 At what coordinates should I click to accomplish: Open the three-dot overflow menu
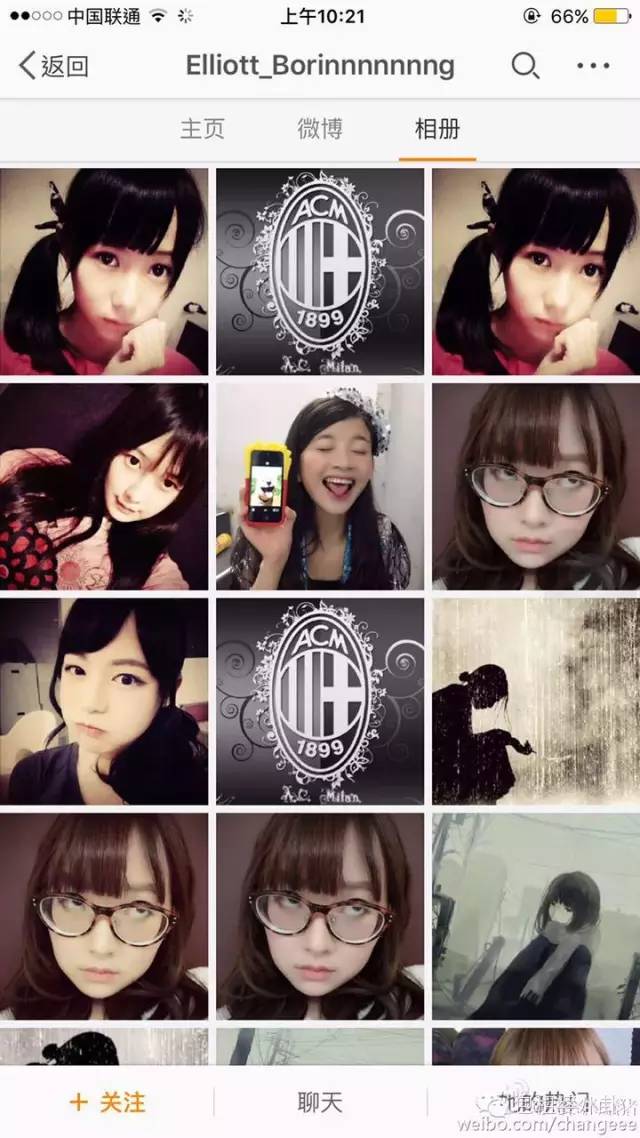[593, 67]
